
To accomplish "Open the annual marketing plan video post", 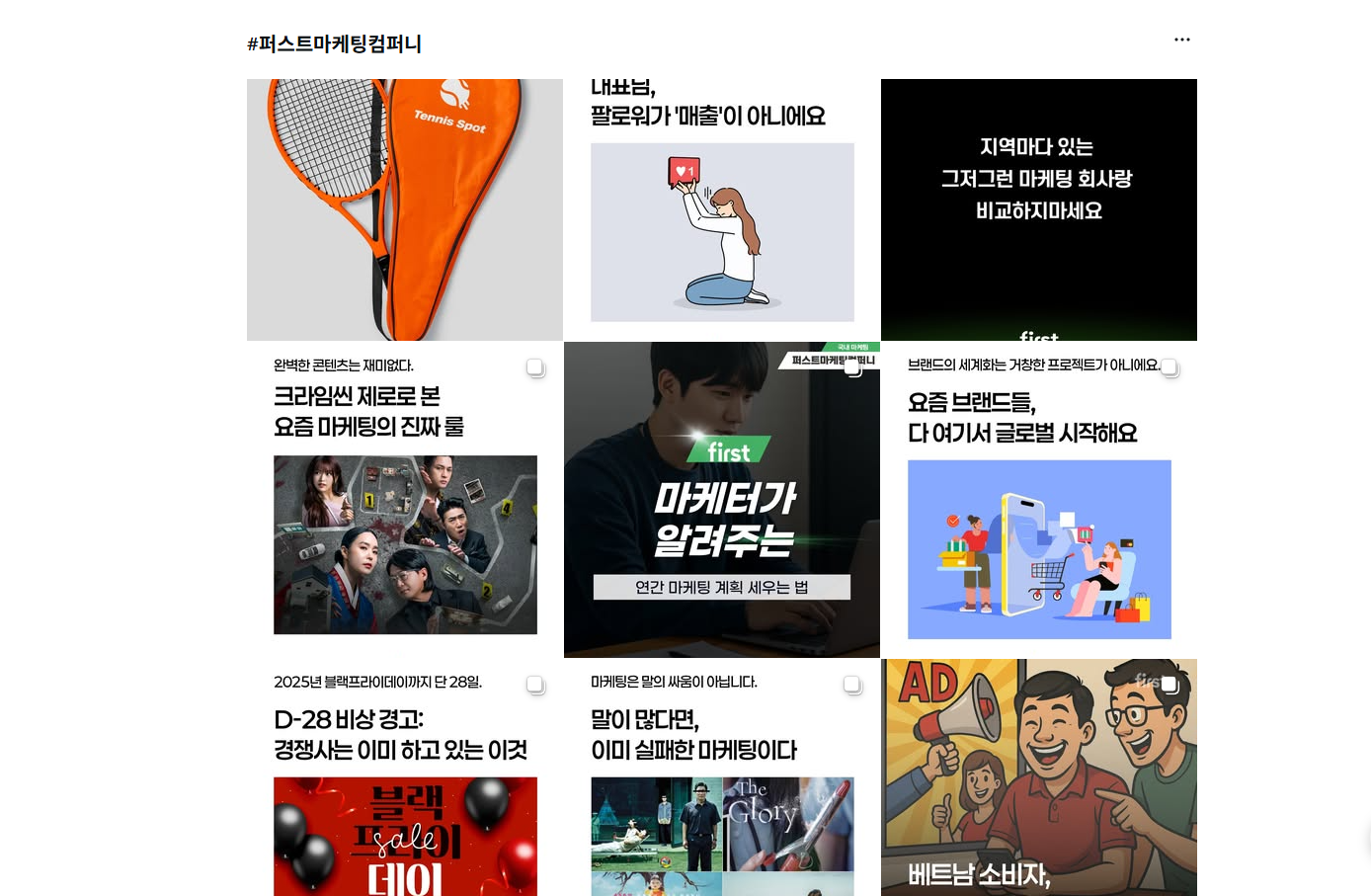I will tap(721, 500).
